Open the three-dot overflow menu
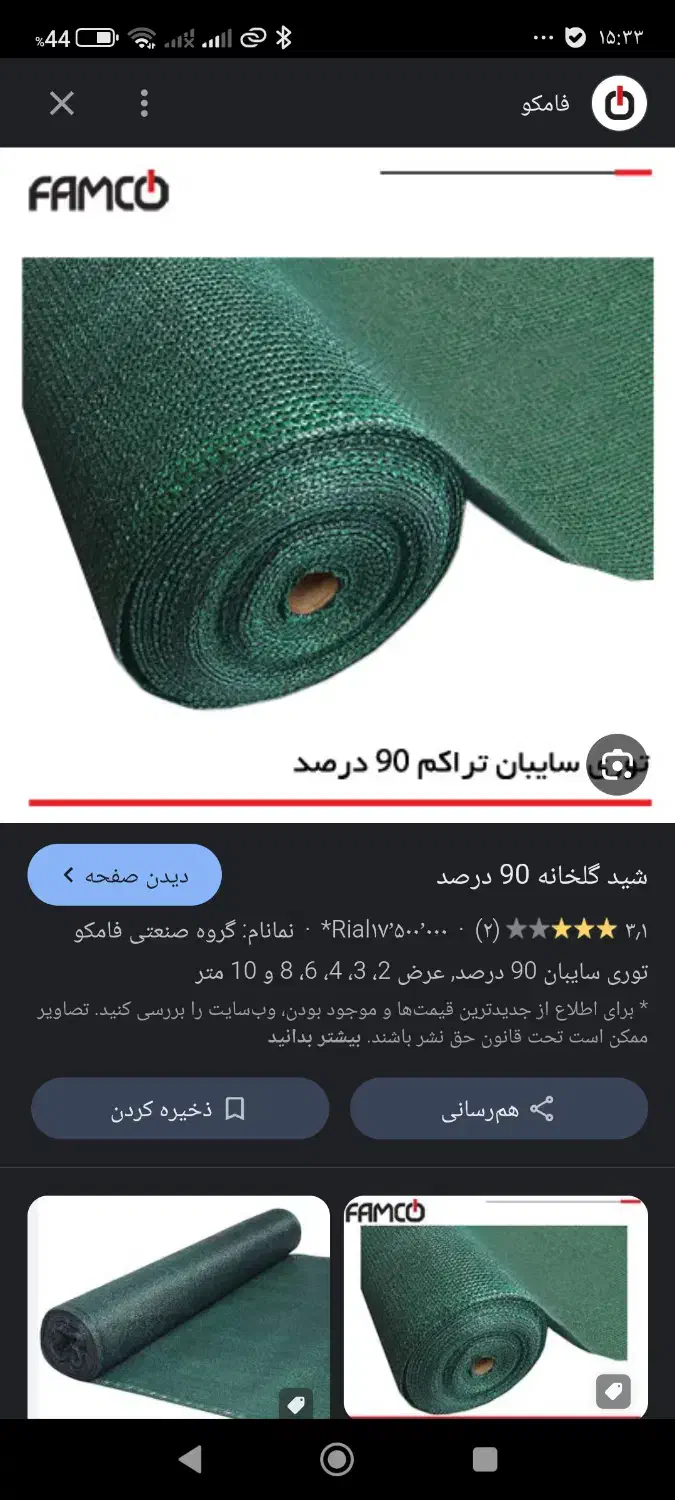This screenshot has width=675, height=1500. (145, 103)
